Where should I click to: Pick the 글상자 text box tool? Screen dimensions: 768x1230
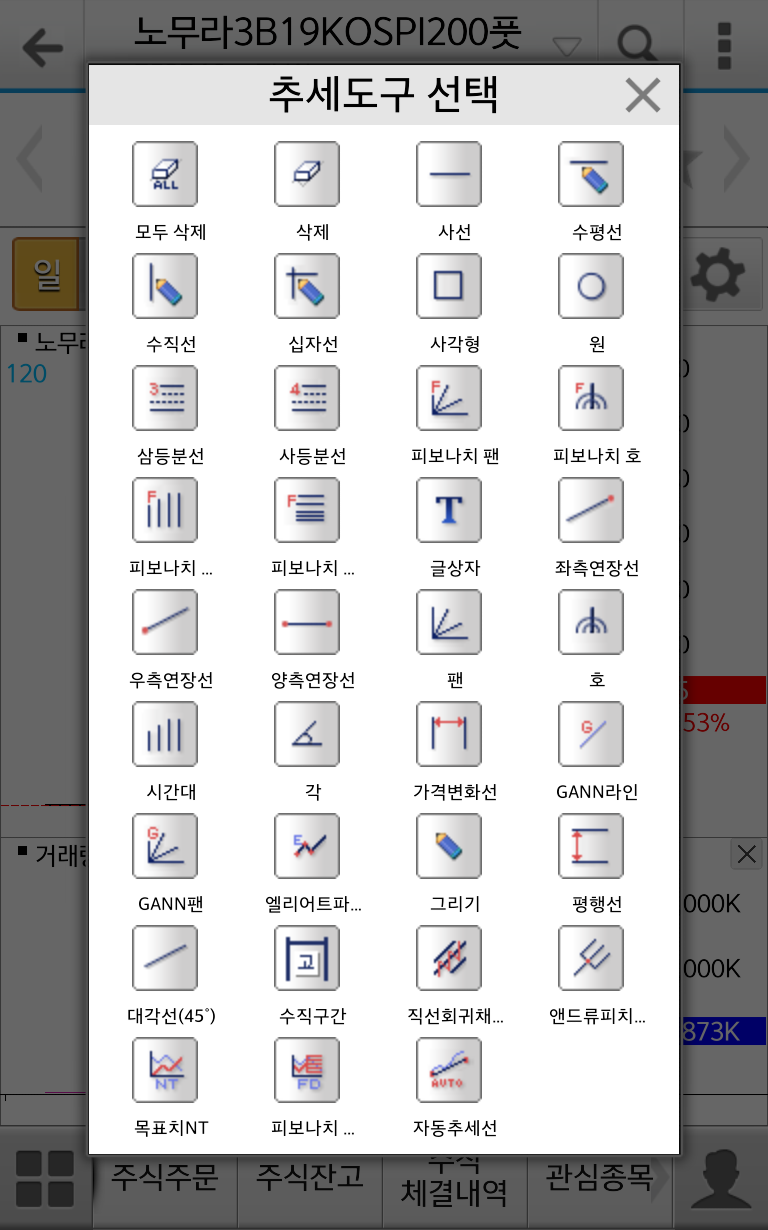[449, 510]
